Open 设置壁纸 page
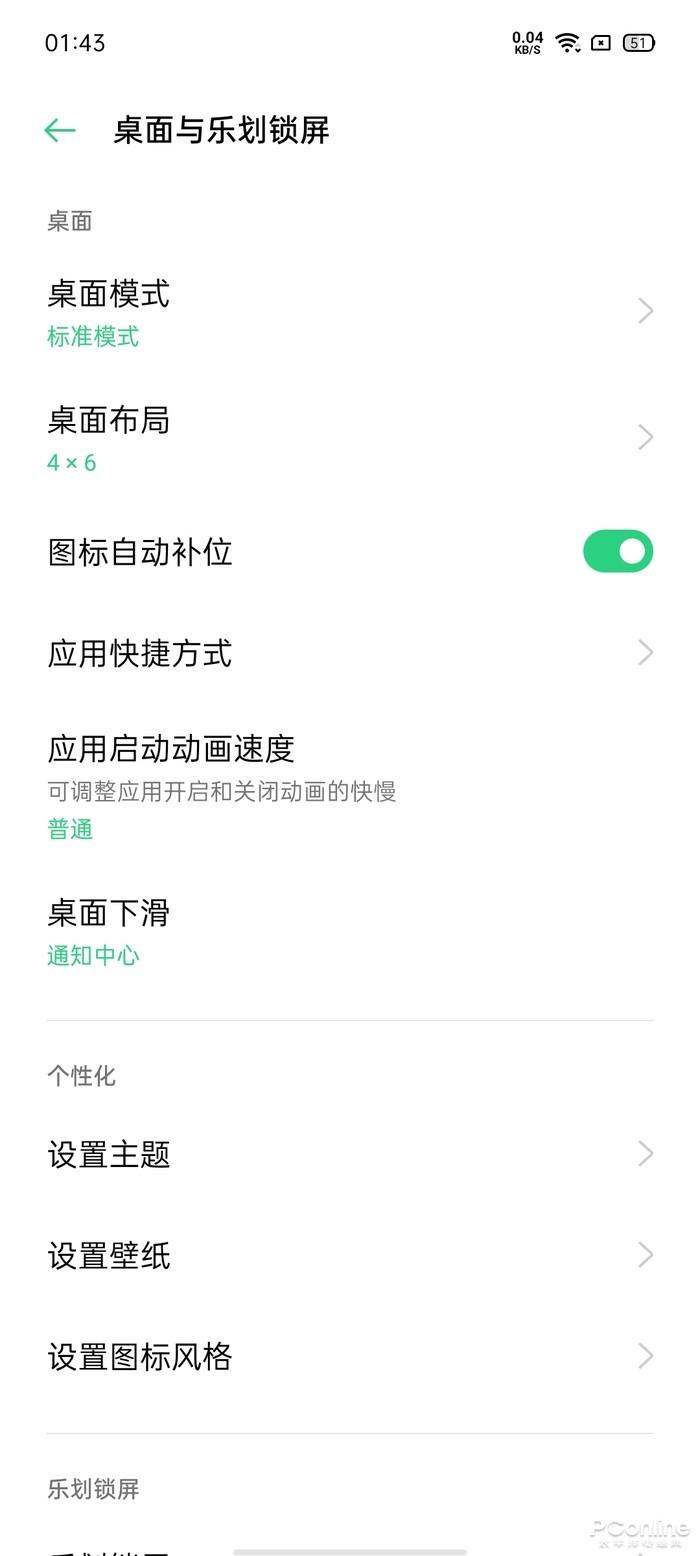Image resolution: width=700 pixels, height=1556 pixels. coord(350,1255)
